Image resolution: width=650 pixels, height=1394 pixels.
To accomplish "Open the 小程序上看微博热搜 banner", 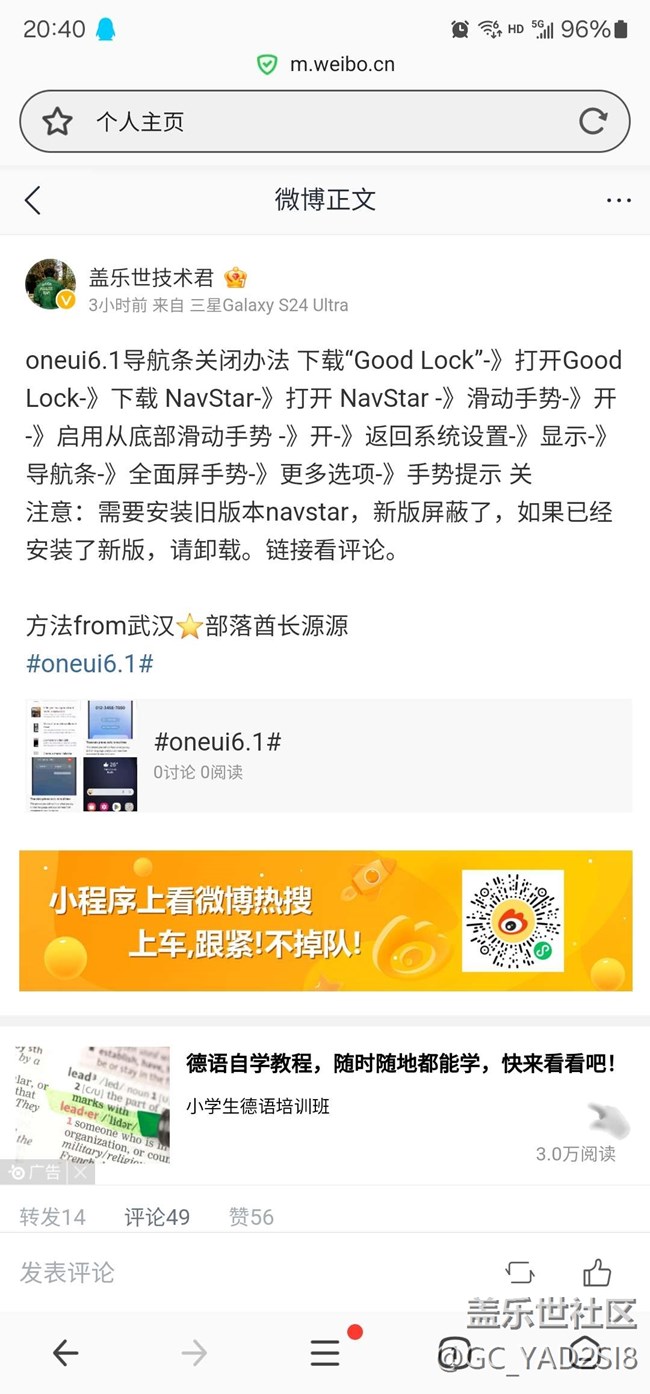I will tap(326, 920).
